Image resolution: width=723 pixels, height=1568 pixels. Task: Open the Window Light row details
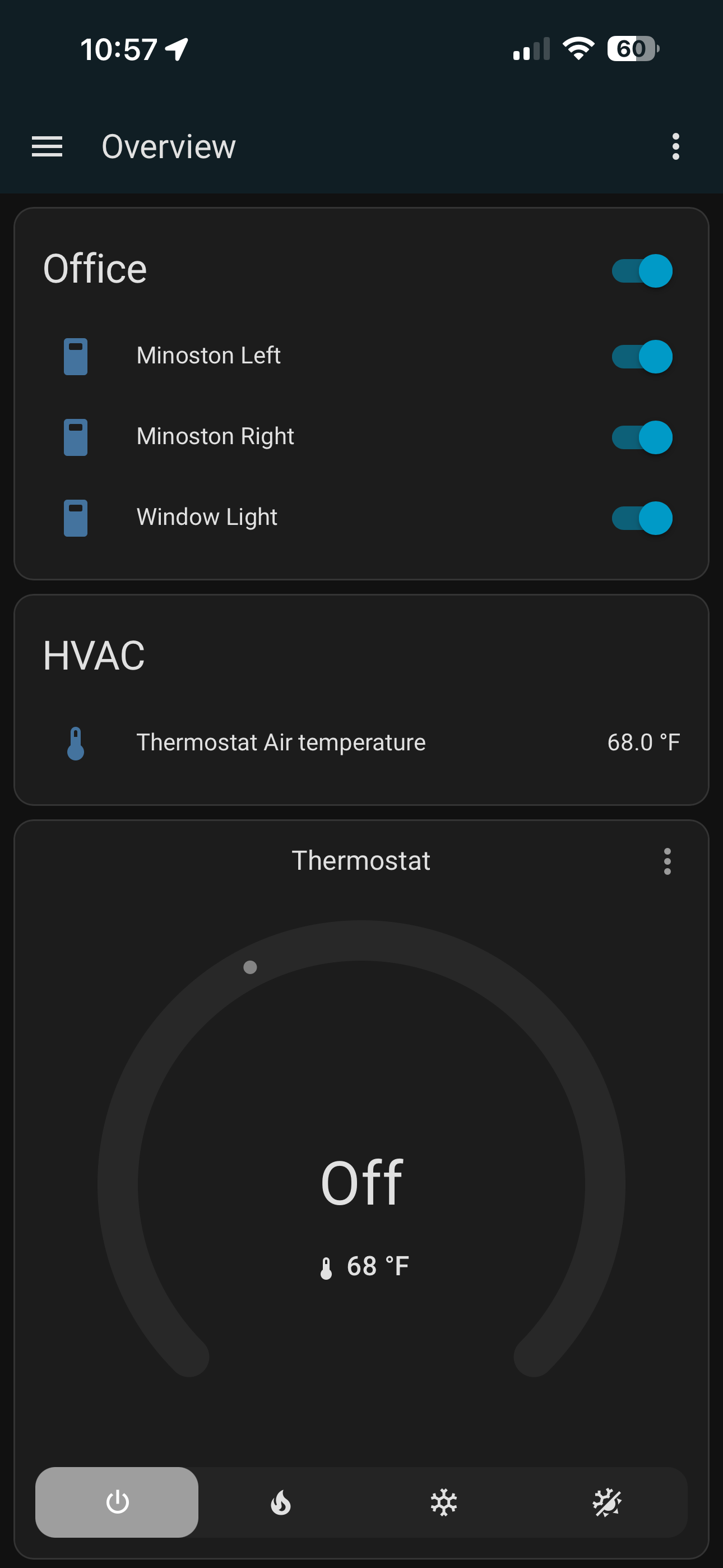(x=207, y=518)
